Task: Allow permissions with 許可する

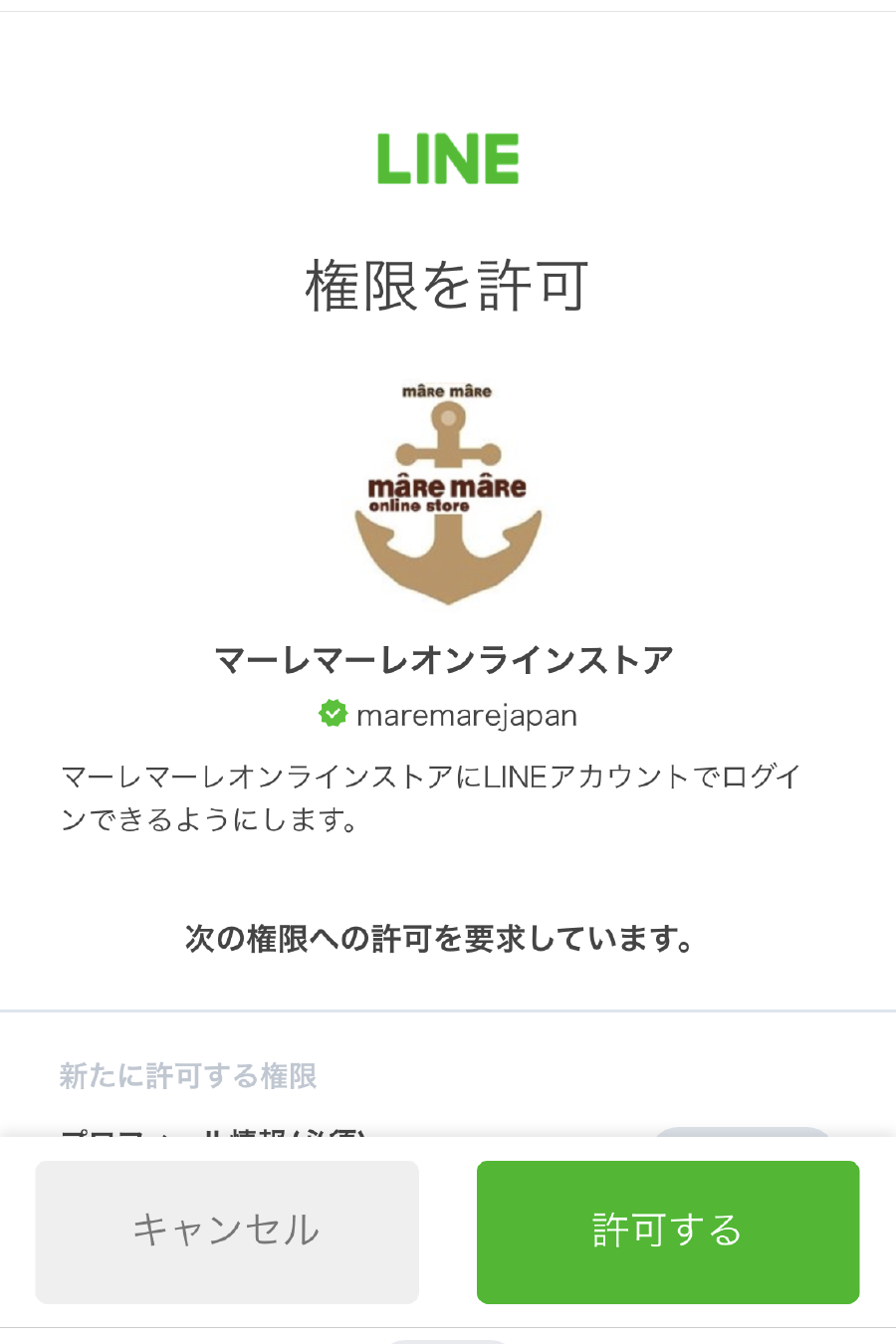Action: pyautogui.click(x=667, y=1232)
